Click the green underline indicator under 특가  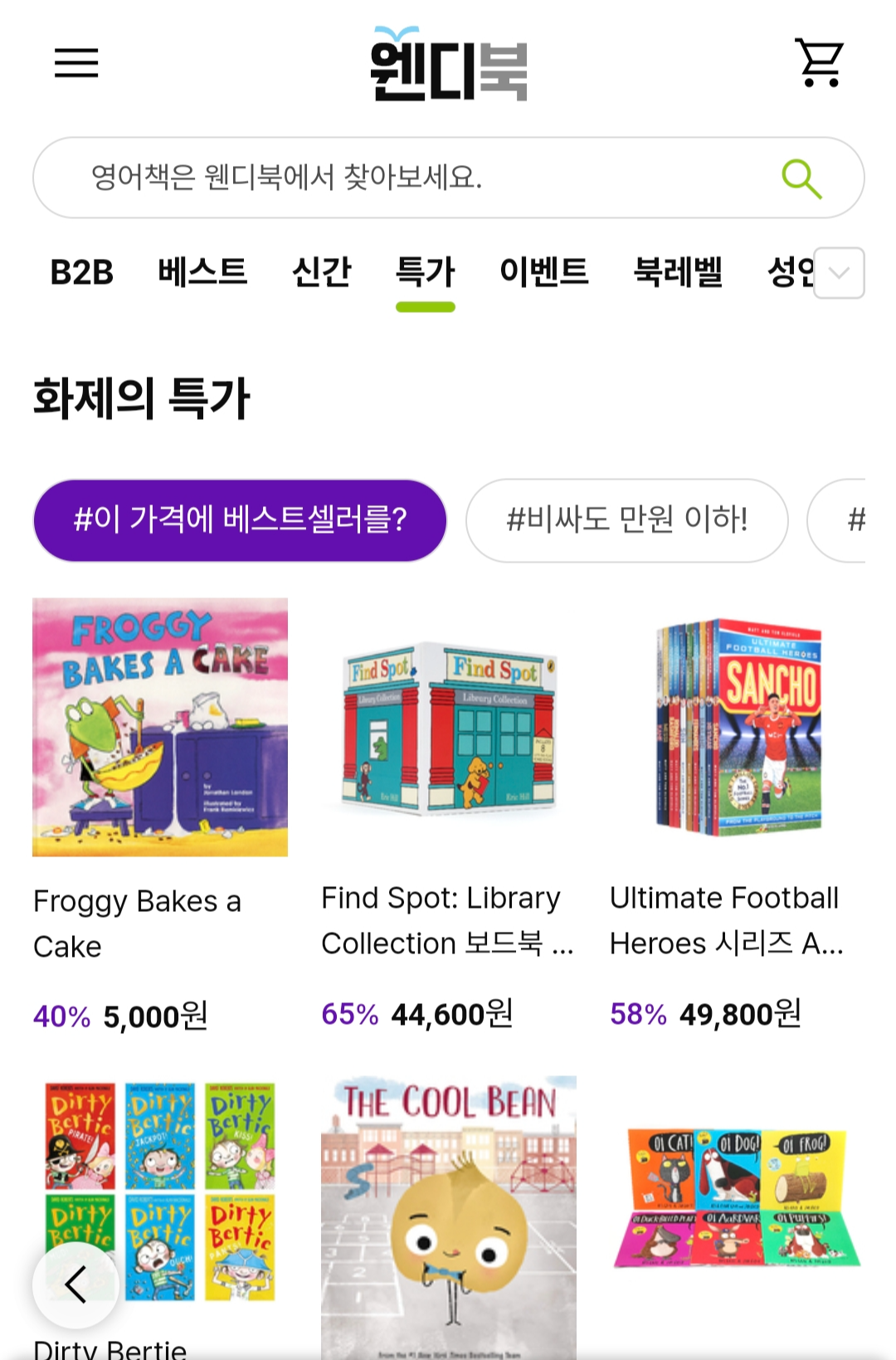[426, 307]
